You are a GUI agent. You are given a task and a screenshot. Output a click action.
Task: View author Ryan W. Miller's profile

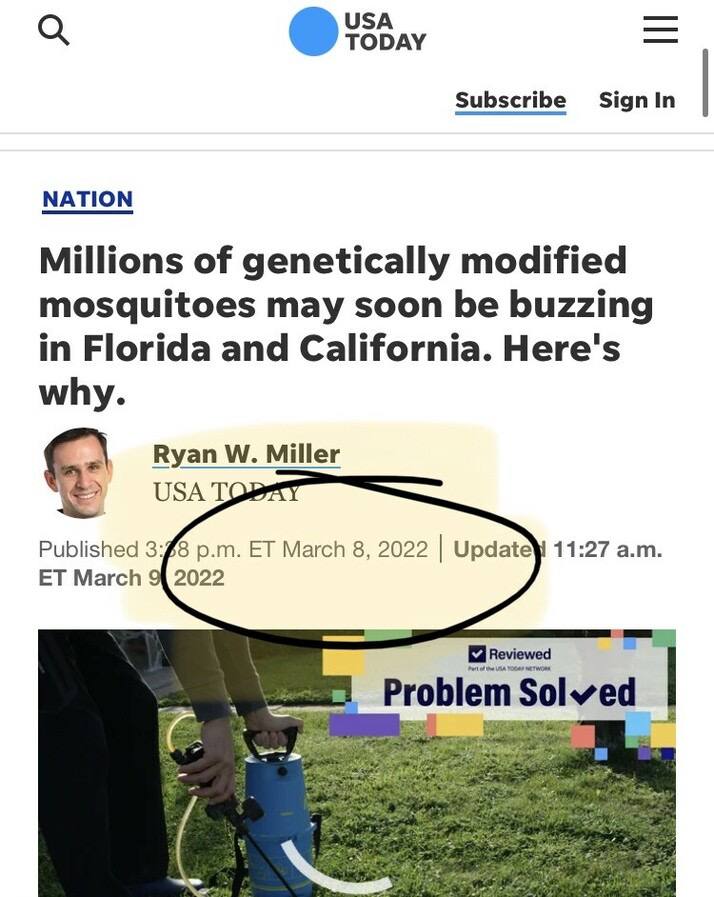(x=246, y=454)
